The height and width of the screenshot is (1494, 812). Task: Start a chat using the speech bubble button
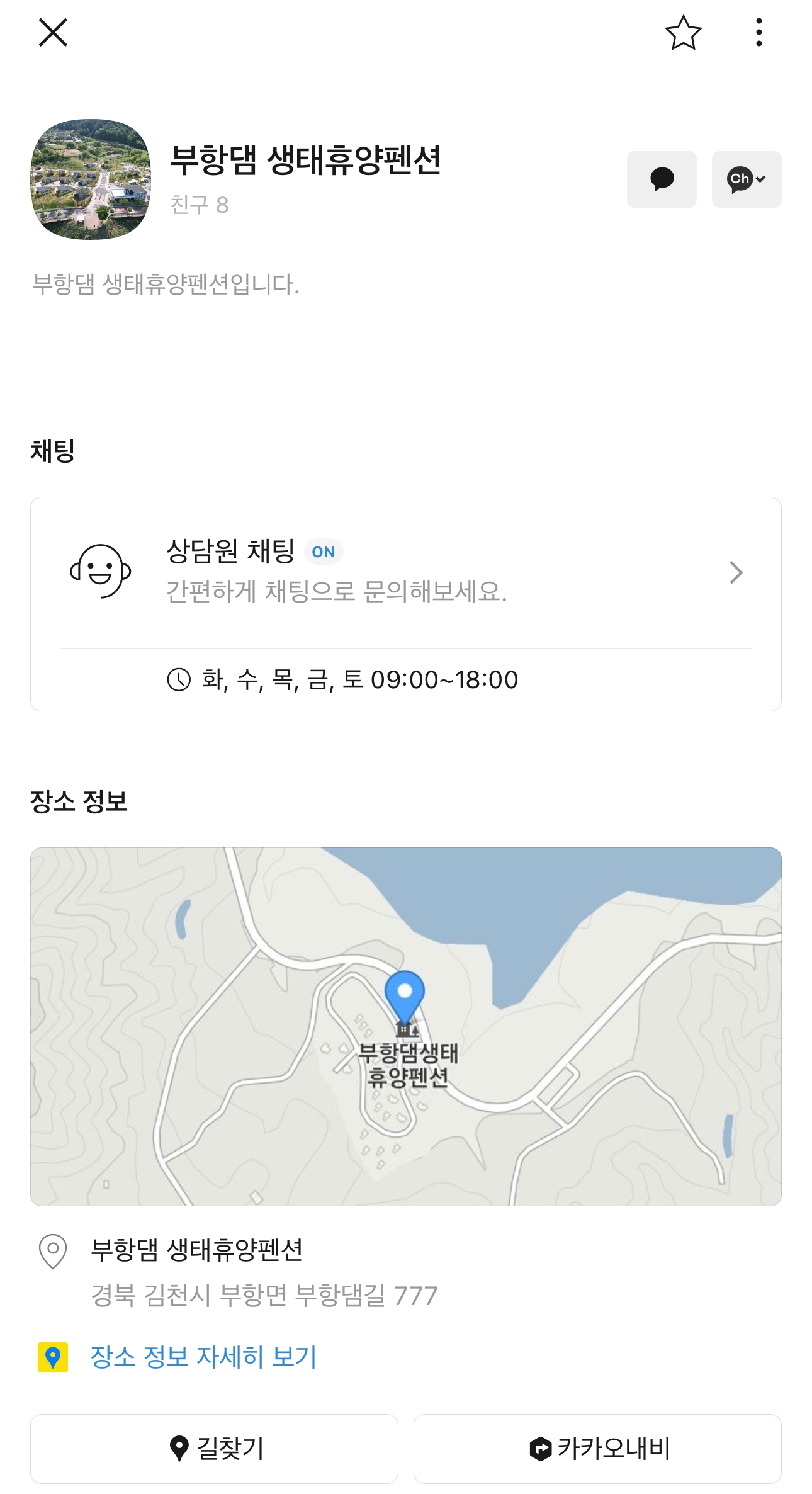pos(662,179)
